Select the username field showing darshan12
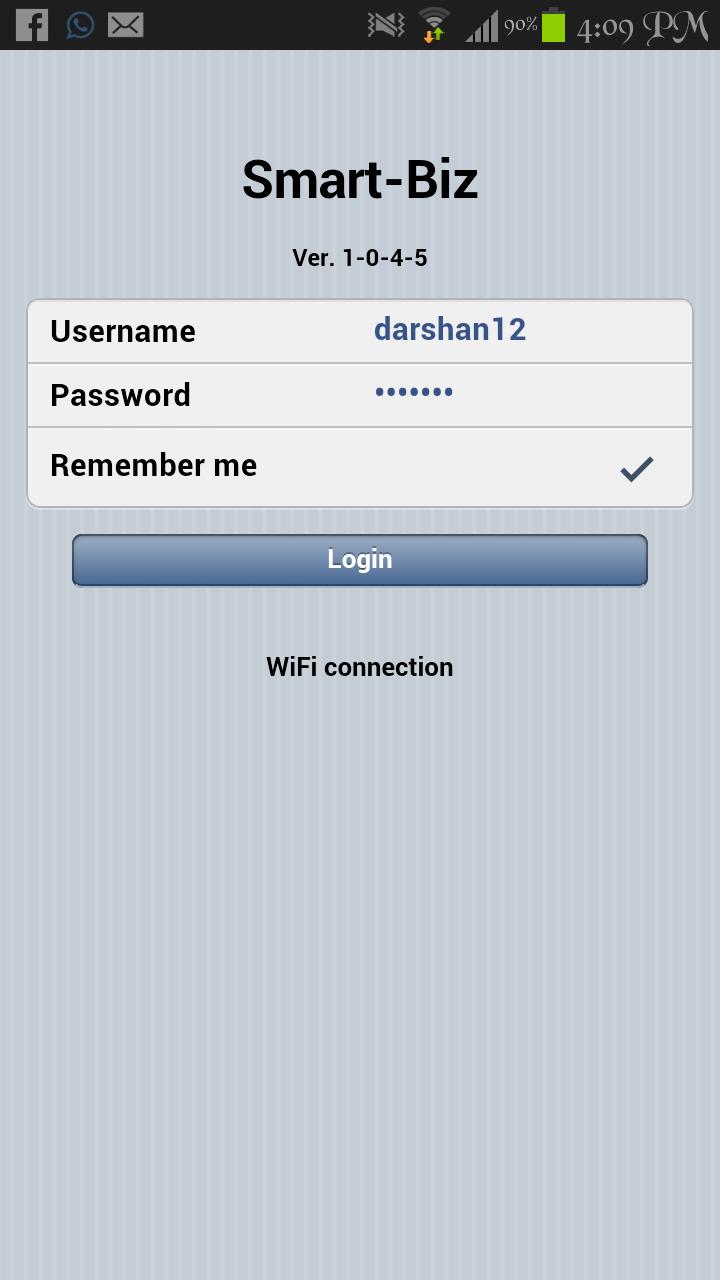 point(450,330)
